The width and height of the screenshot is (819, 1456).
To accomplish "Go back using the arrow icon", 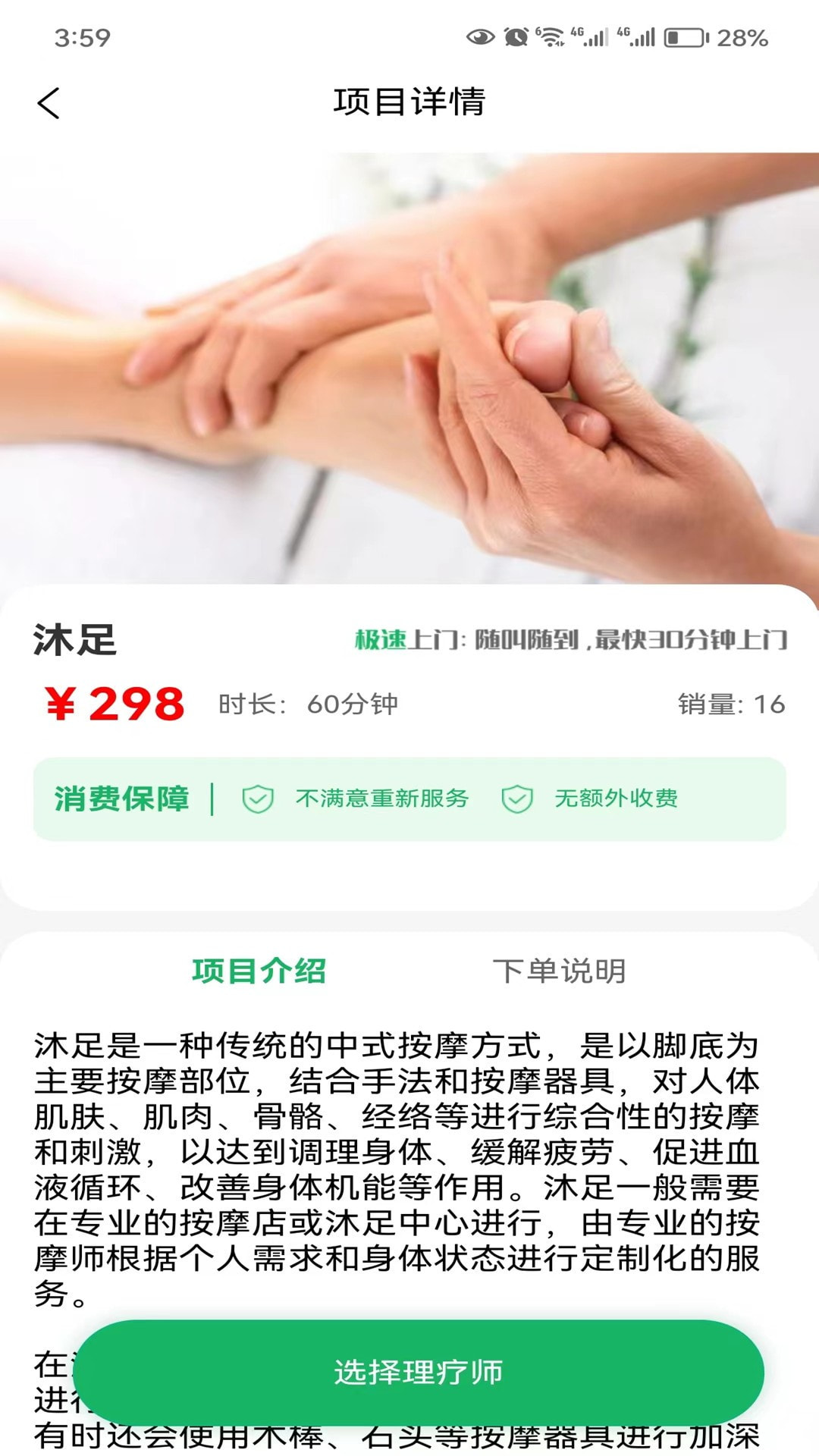I will (x=49, y=103).
